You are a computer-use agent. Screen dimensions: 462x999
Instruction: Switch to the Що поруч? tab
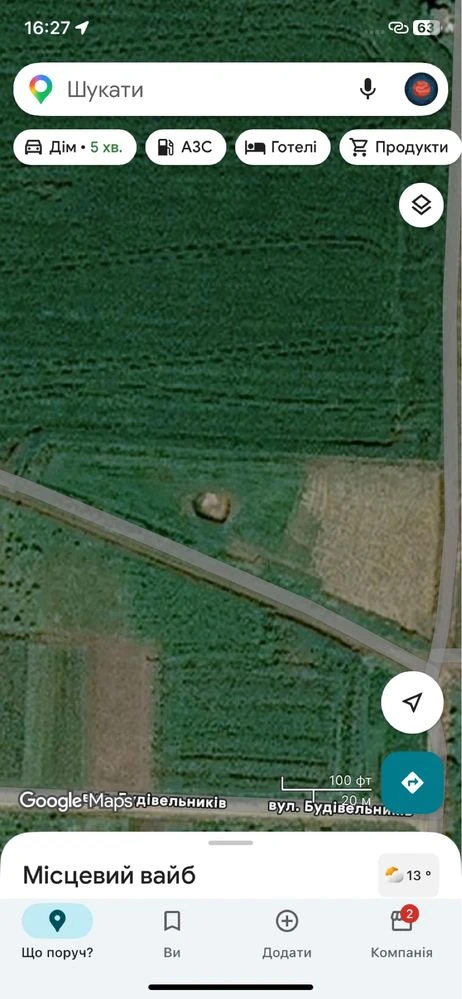click(x=57, y=931)
